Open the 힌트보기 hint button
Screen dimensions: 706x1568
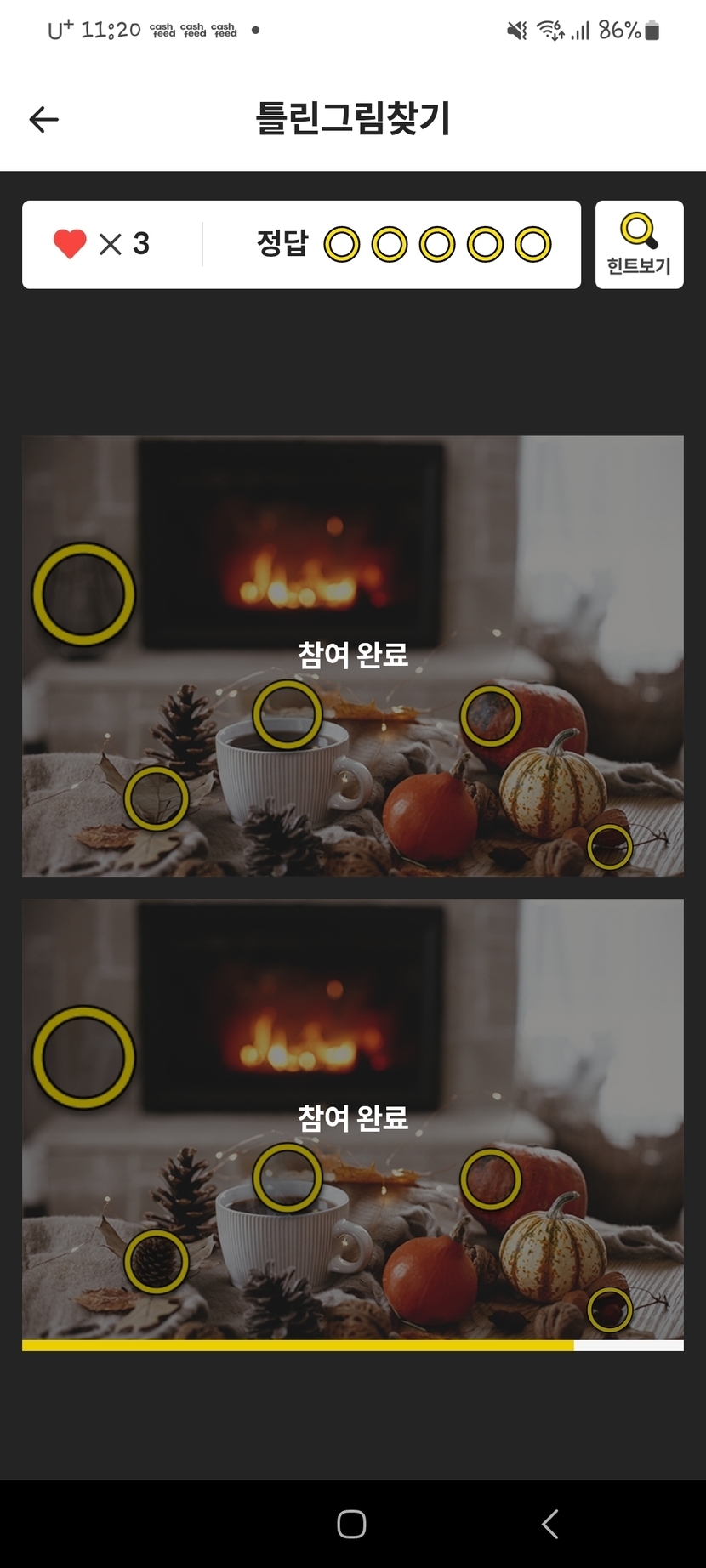(639, 245)
